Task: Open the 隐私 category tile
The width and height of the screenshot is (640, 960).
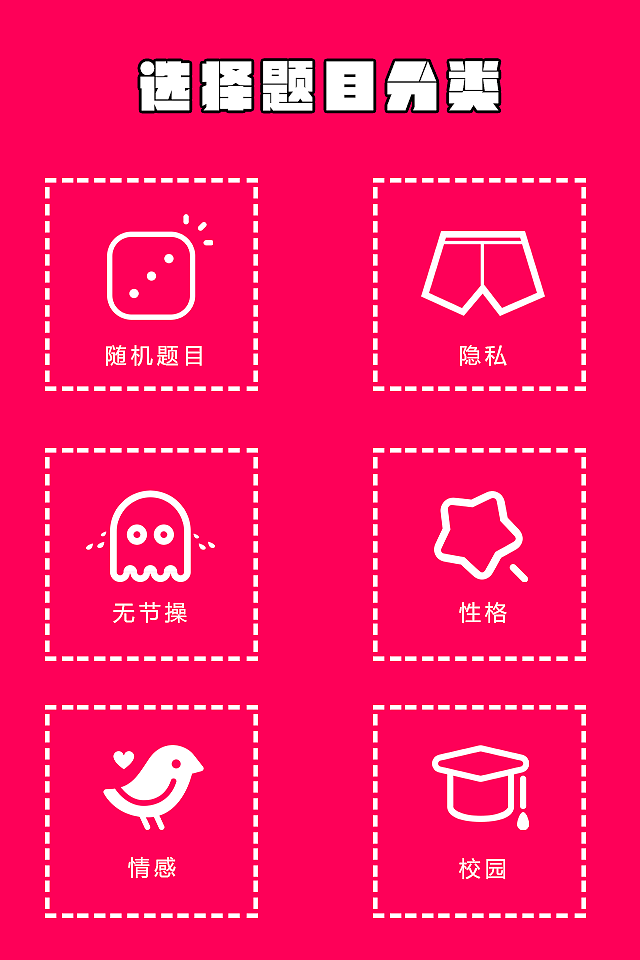Action: pos(480,285)
